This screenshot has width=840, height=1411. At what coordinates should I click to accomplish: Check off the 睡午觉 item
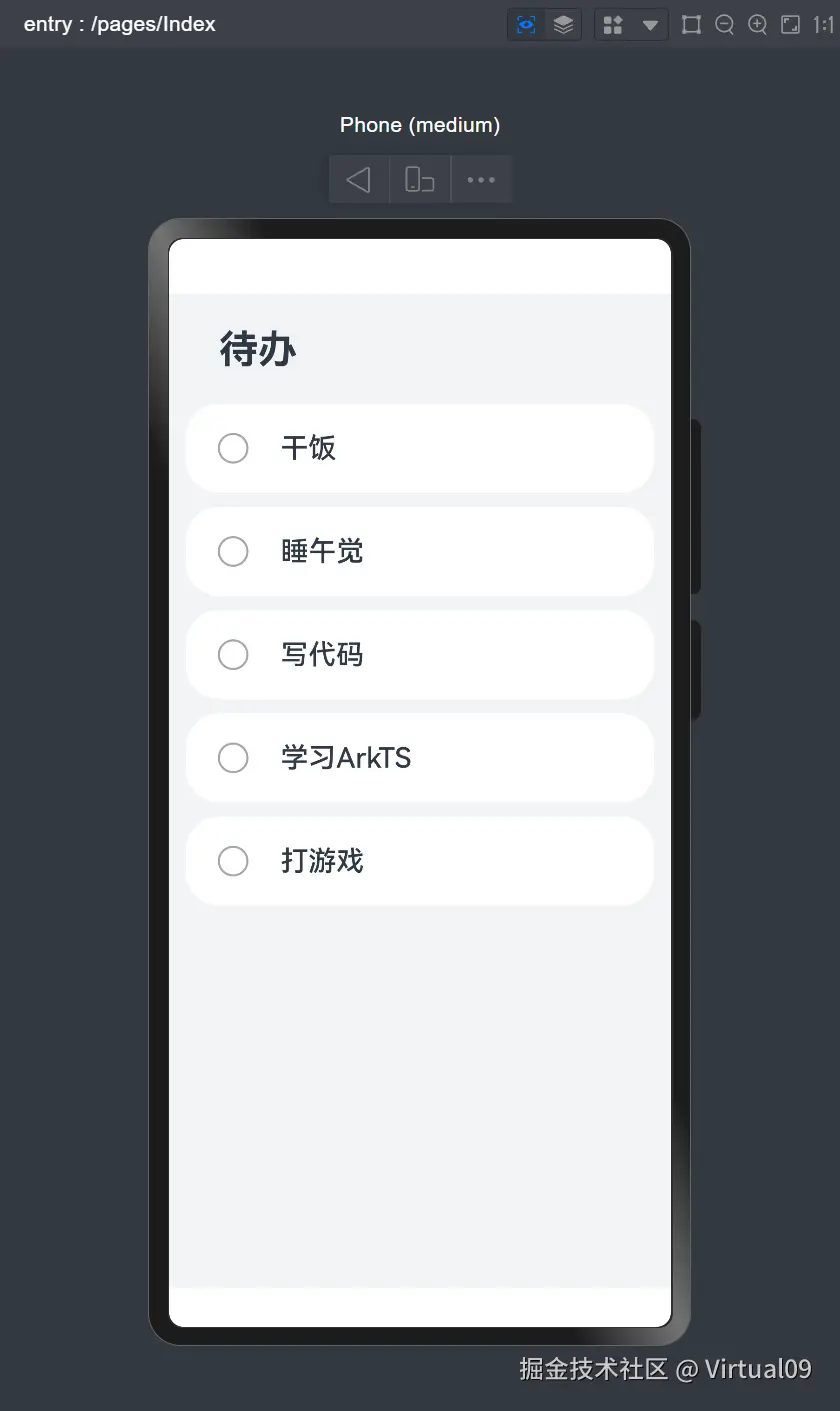point(233,551)
